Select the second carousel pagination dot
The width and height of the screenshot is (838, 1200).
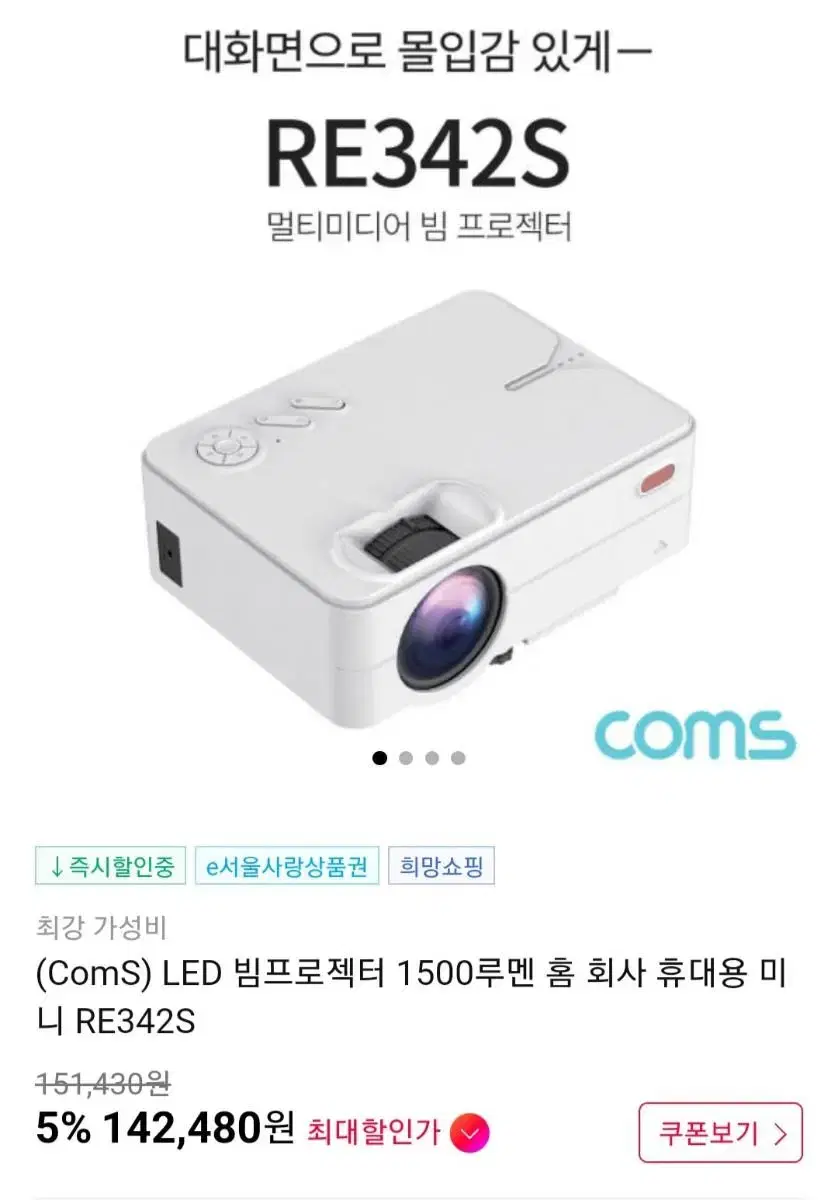point(404,758)
